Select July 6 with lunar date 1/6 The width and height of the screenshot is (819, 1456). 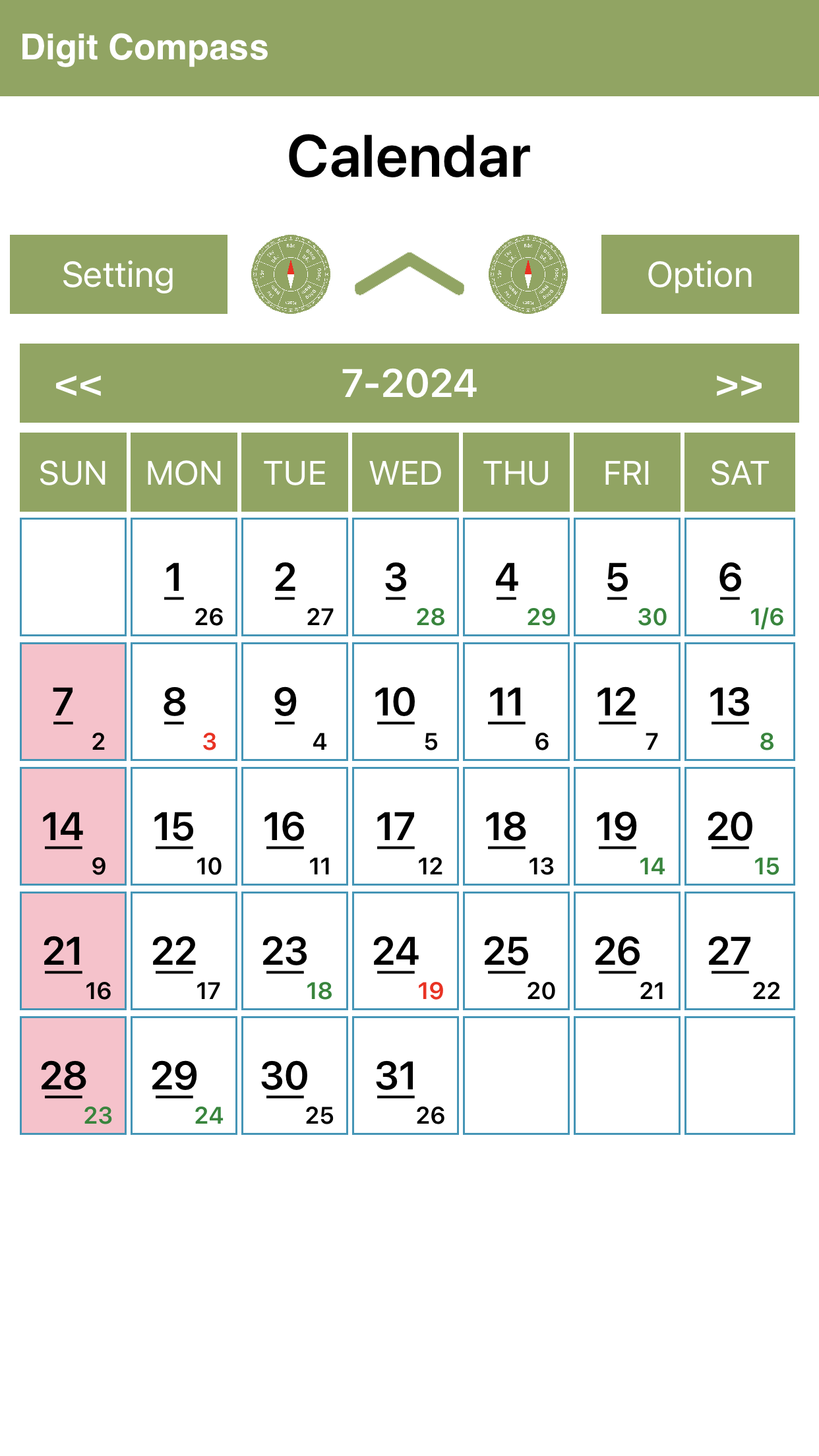(x=739, y=578)
